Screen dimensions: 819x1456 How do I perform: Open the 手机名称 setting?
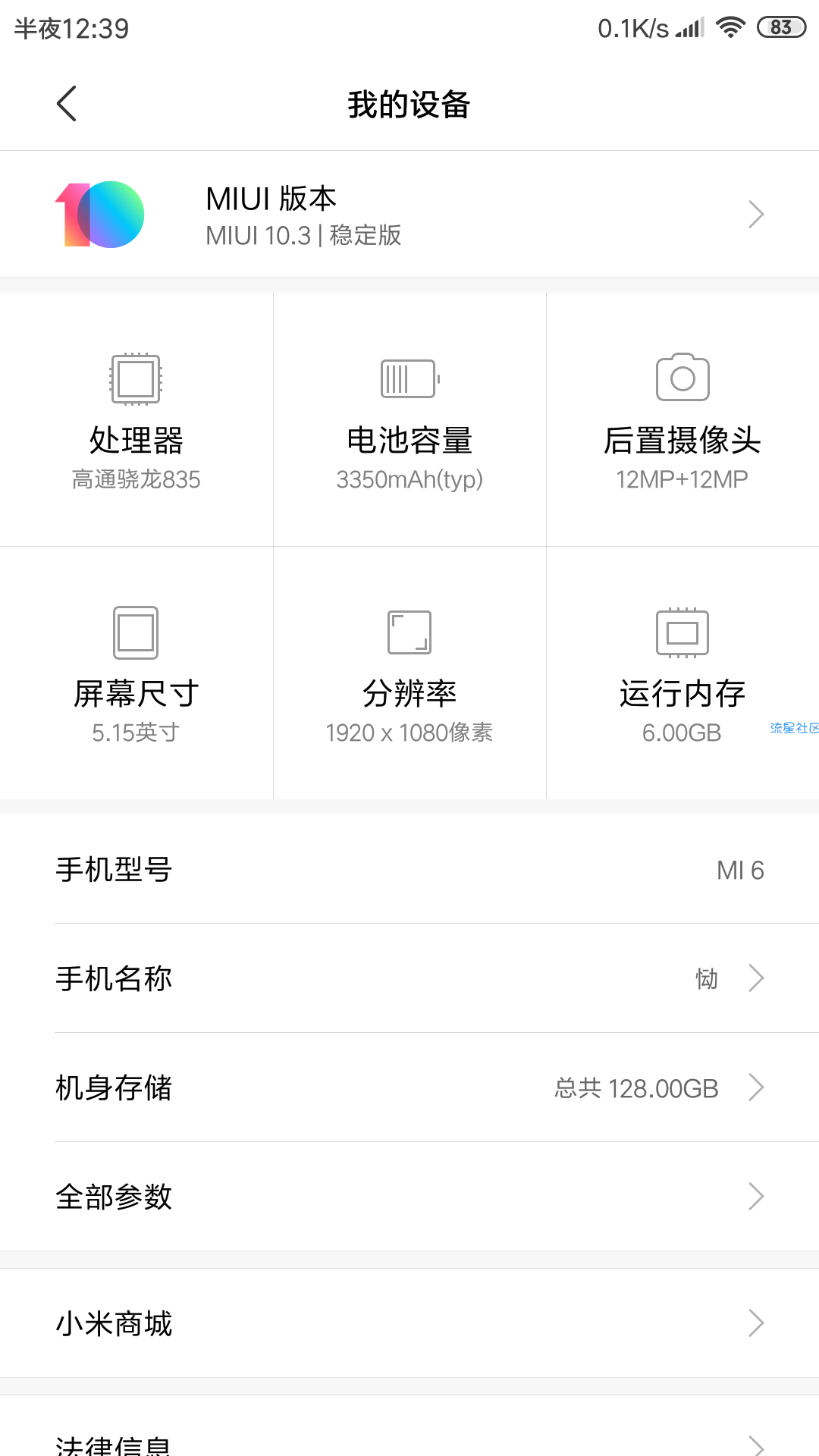tap(409, 978)
